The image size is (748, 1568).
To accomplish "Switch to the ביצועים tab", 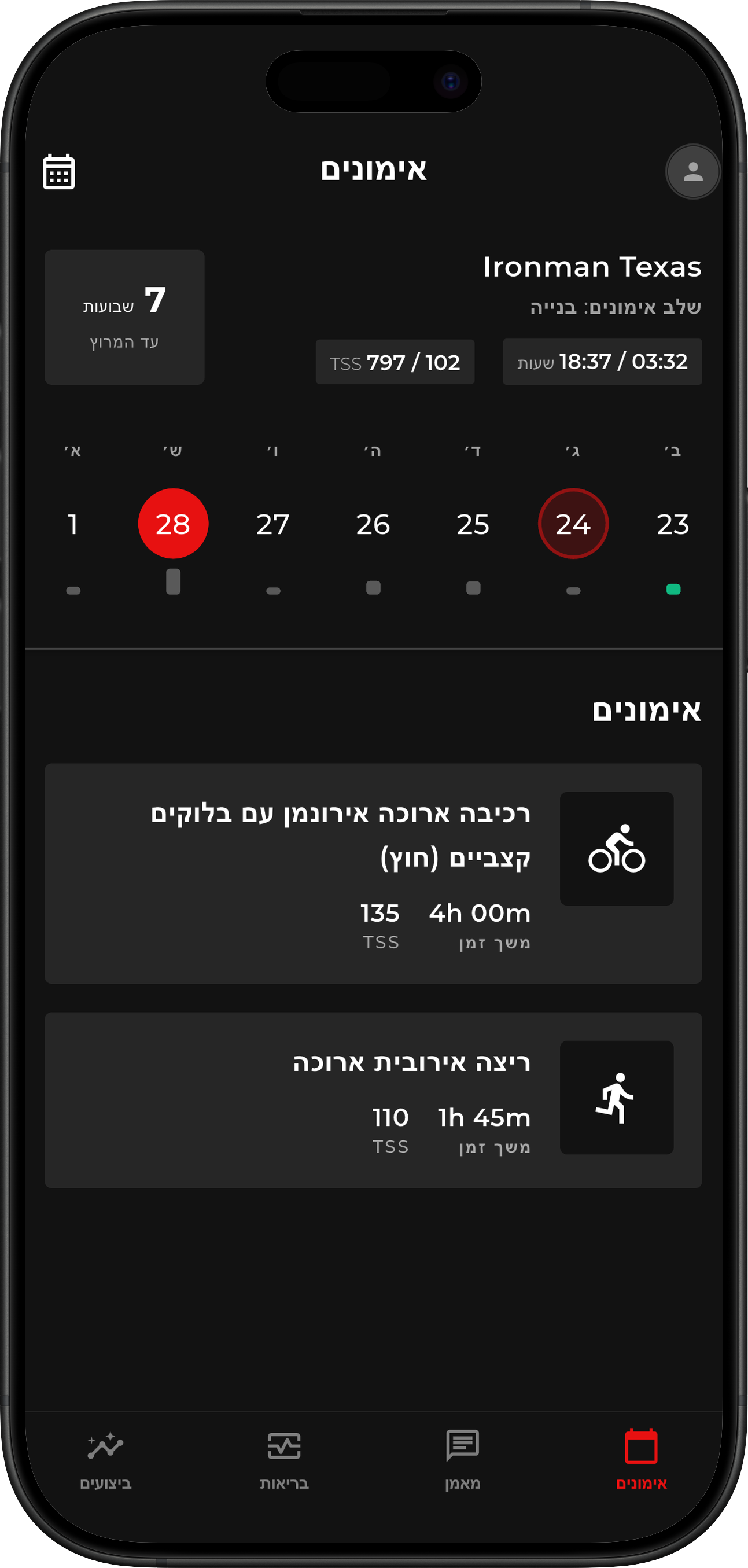I will coord(106,1459).
